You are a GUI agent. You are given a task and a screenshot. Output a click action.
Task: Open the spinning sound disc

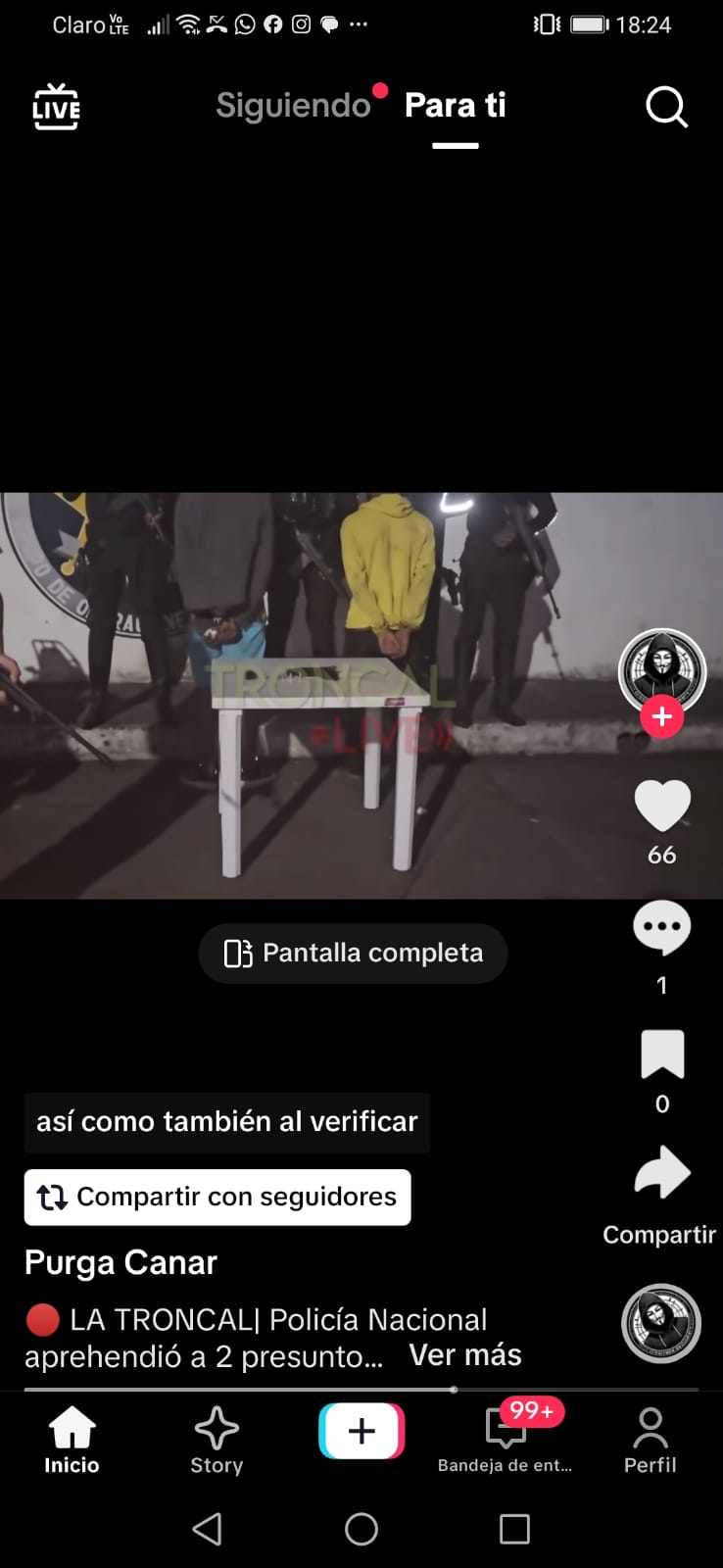[x=662, y=1323]
